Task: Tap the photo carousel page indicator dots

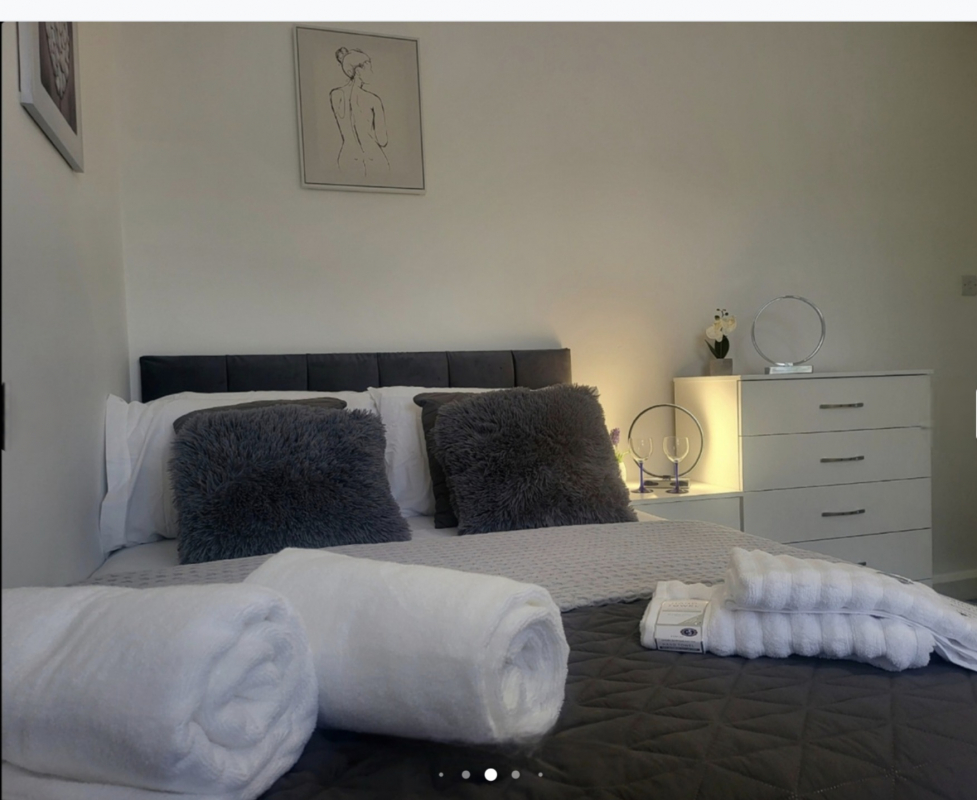Action: (x=490, y=774)
